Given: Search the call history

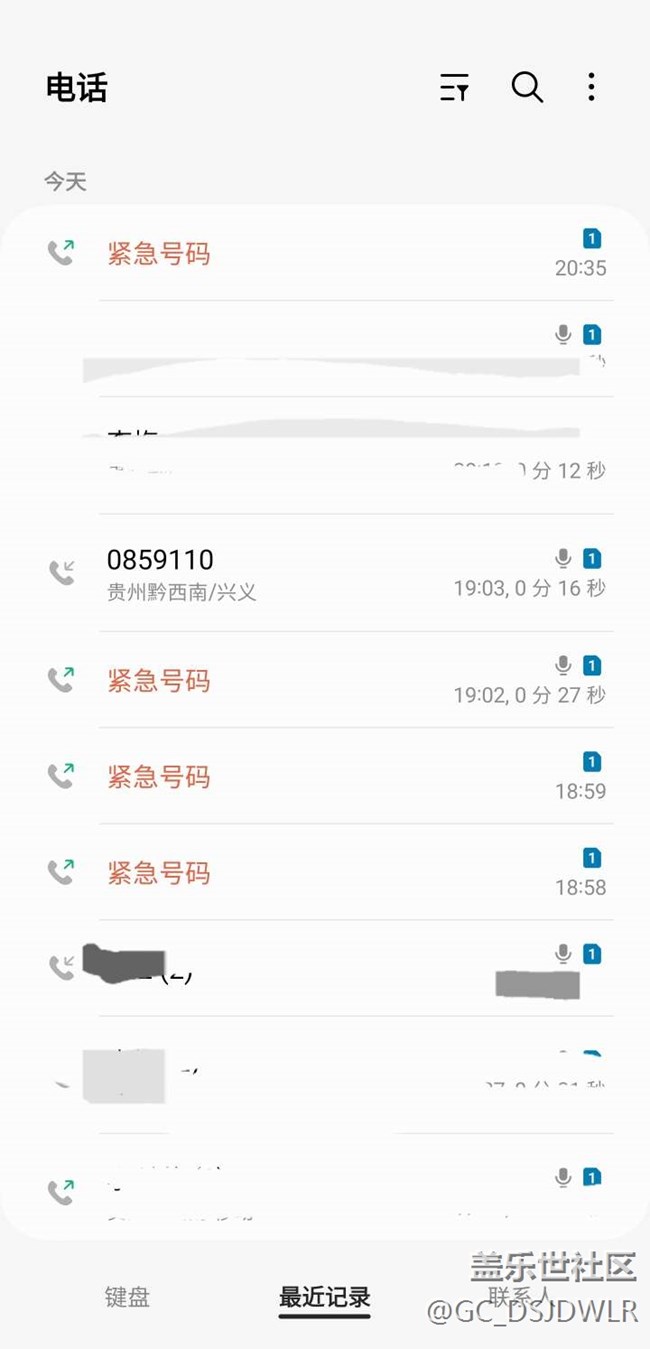Looking at the screenshot, I should coord(527,88).
